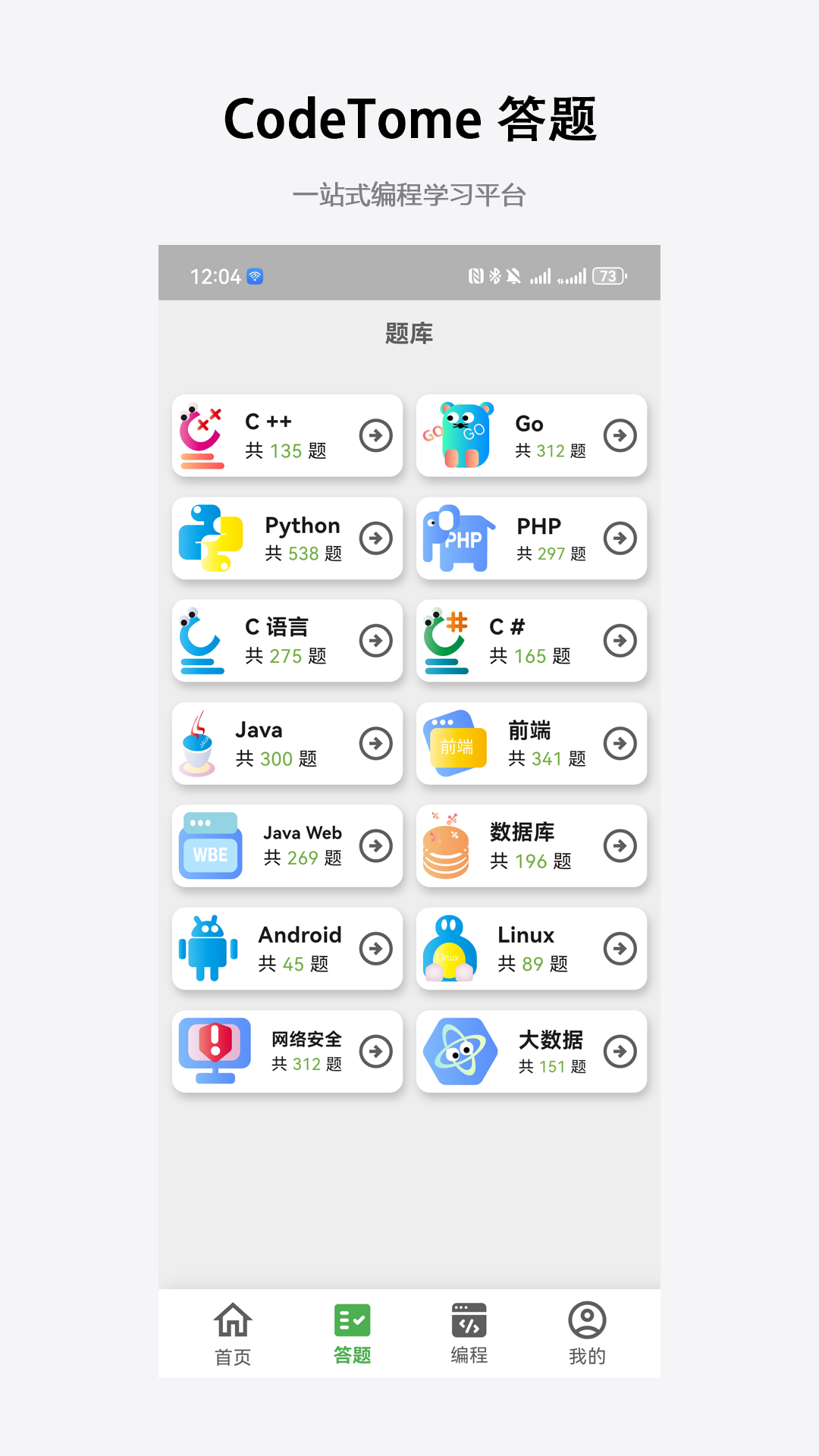This screenshot has width=819, height=1456.
Task: Click the arrow on the C# card
Action: click(620, 640)
